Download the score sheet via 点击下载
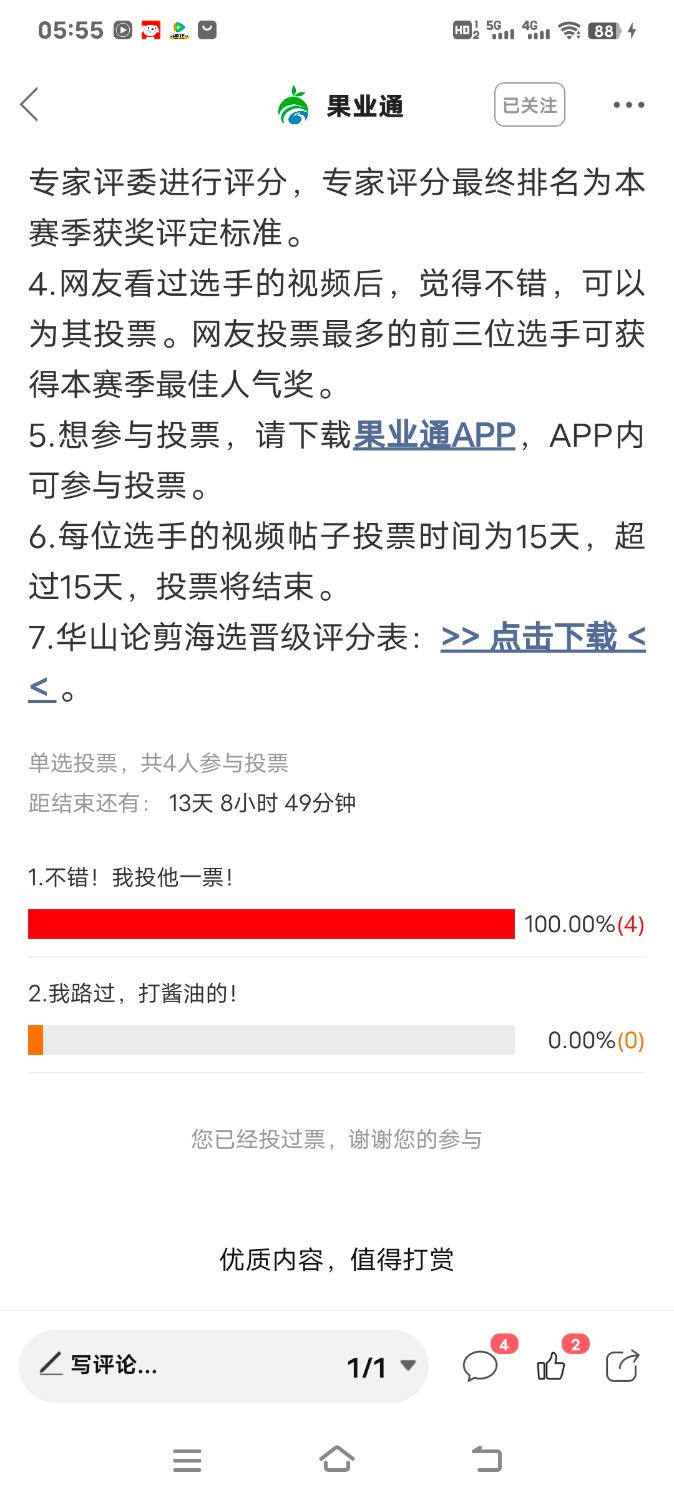This screenshot has height=1500, width=674. [542, 638]
